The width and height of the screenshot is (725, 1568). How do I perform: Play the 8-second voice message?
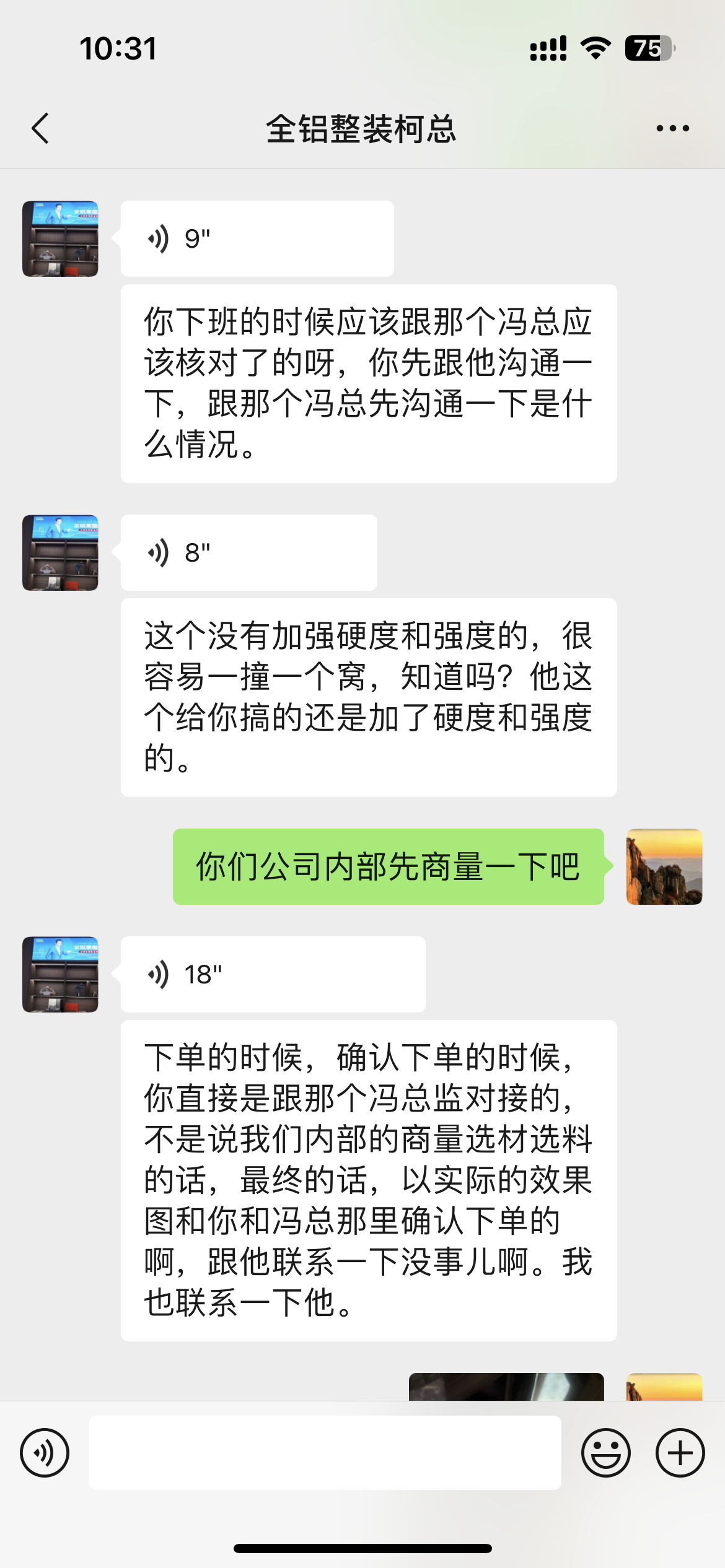248,553
